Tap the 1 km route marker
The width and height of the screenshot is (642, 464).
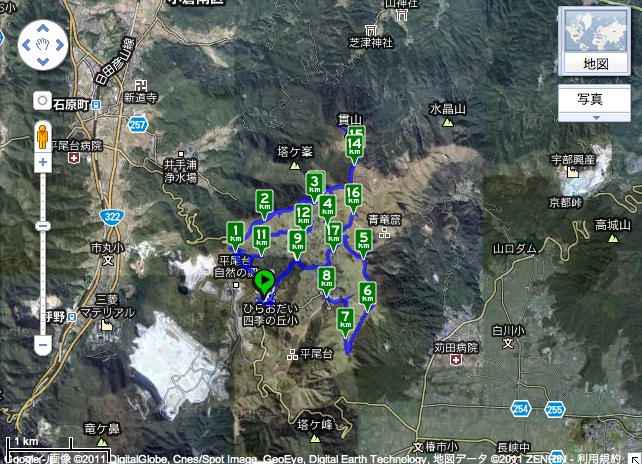tap(235, 233)
